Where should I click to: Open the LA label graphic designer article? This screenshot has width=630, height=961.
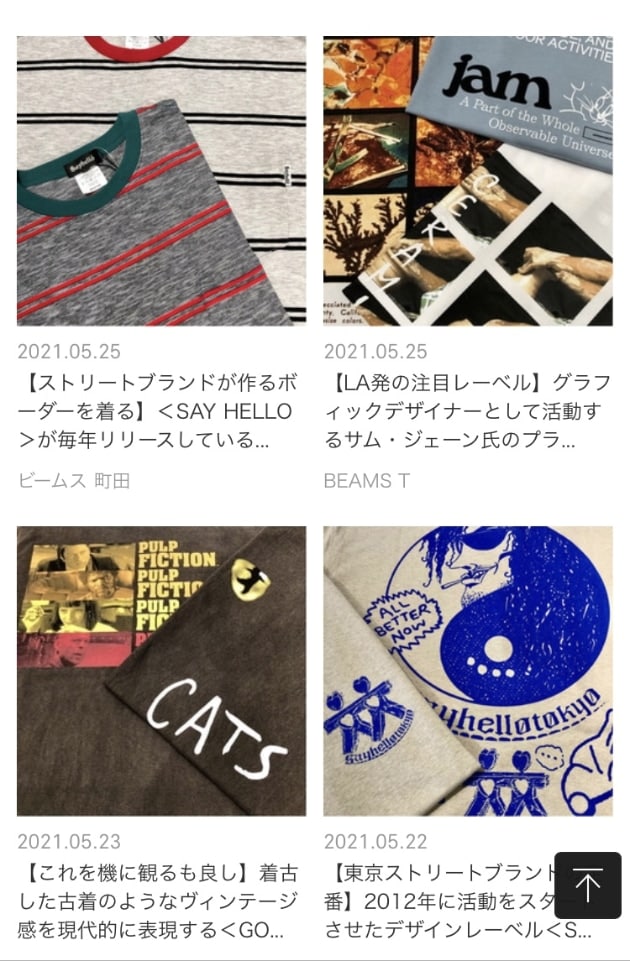coord(467,181)
